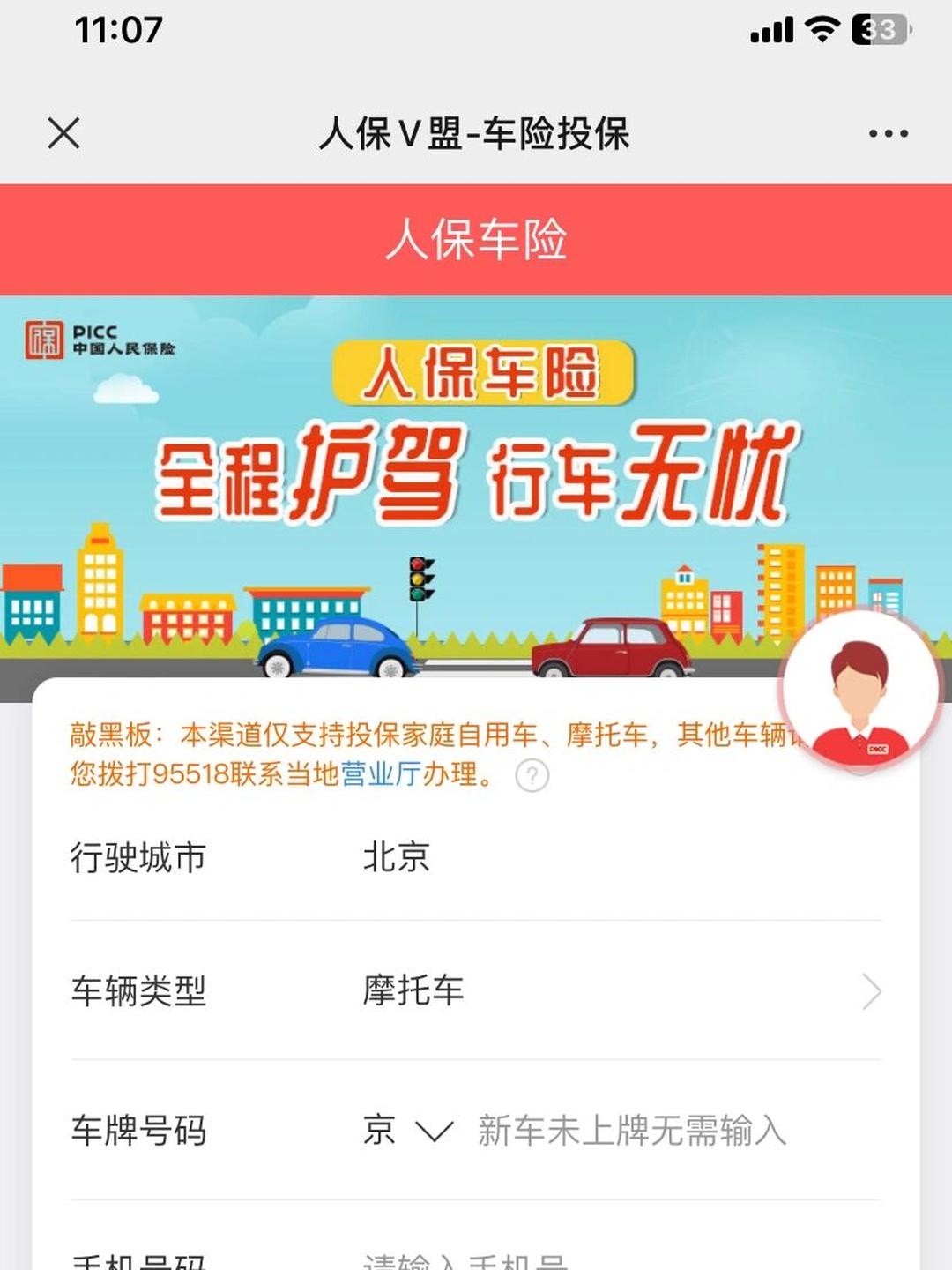The image size is (952, 1270).
Task: Click the 人保V盟-车险投保 title bar
Action: coord(476,132)
